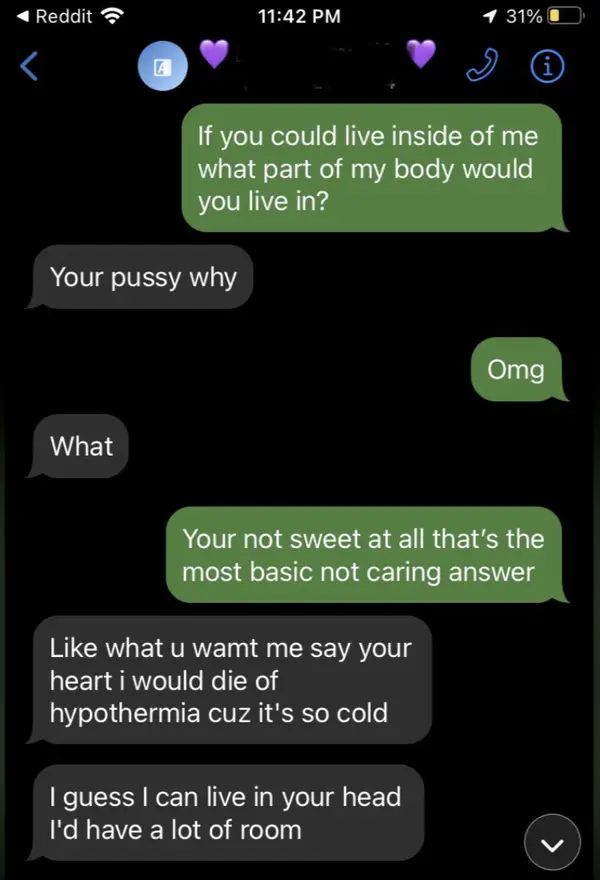600x880 pixels.
Task: Open the contact's profile avatar
Action: 163,67
